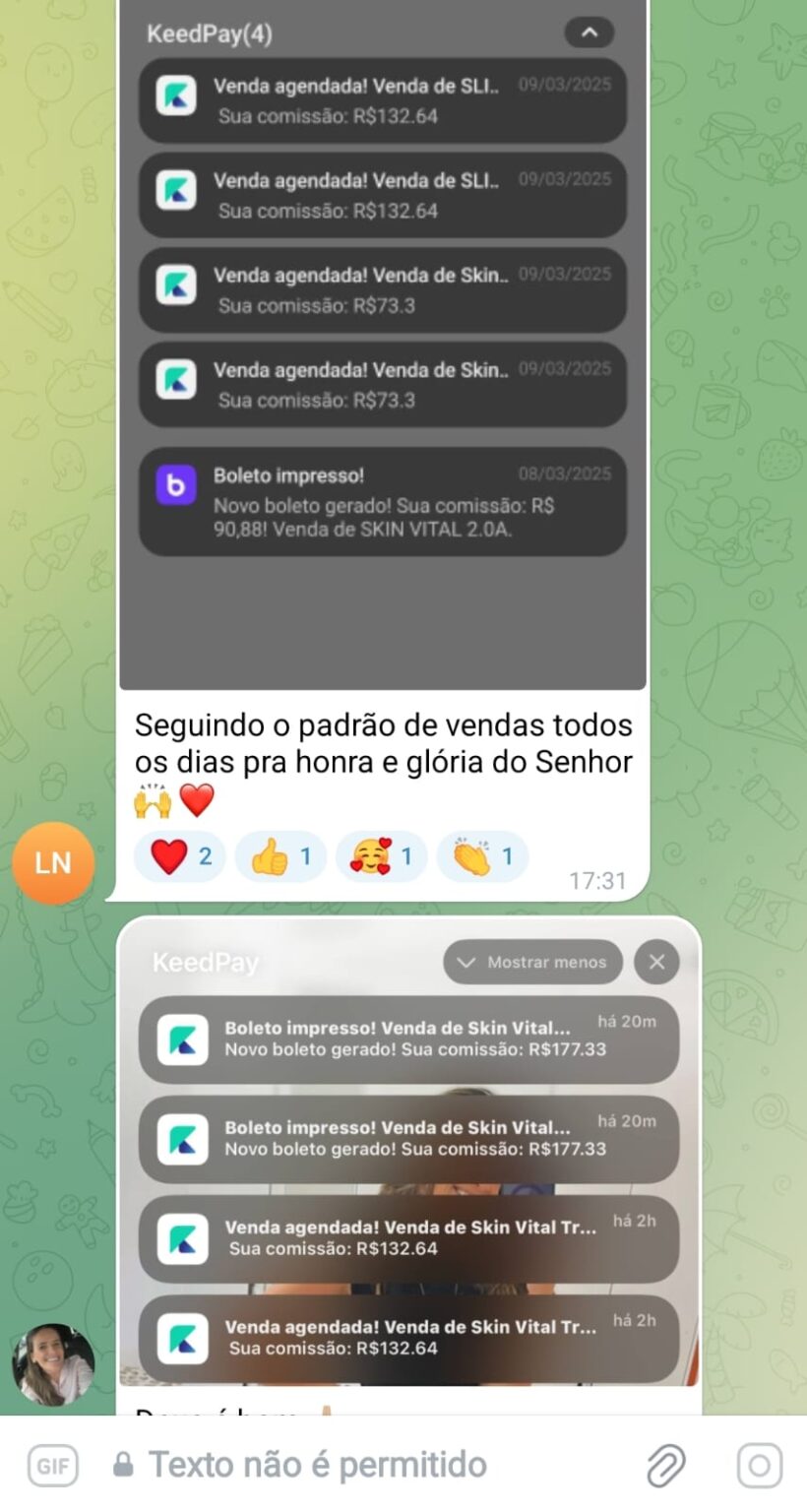React with the smiling hearts emoji
The height and width of the screenshot is (1512, 807).
click(381, 856)
